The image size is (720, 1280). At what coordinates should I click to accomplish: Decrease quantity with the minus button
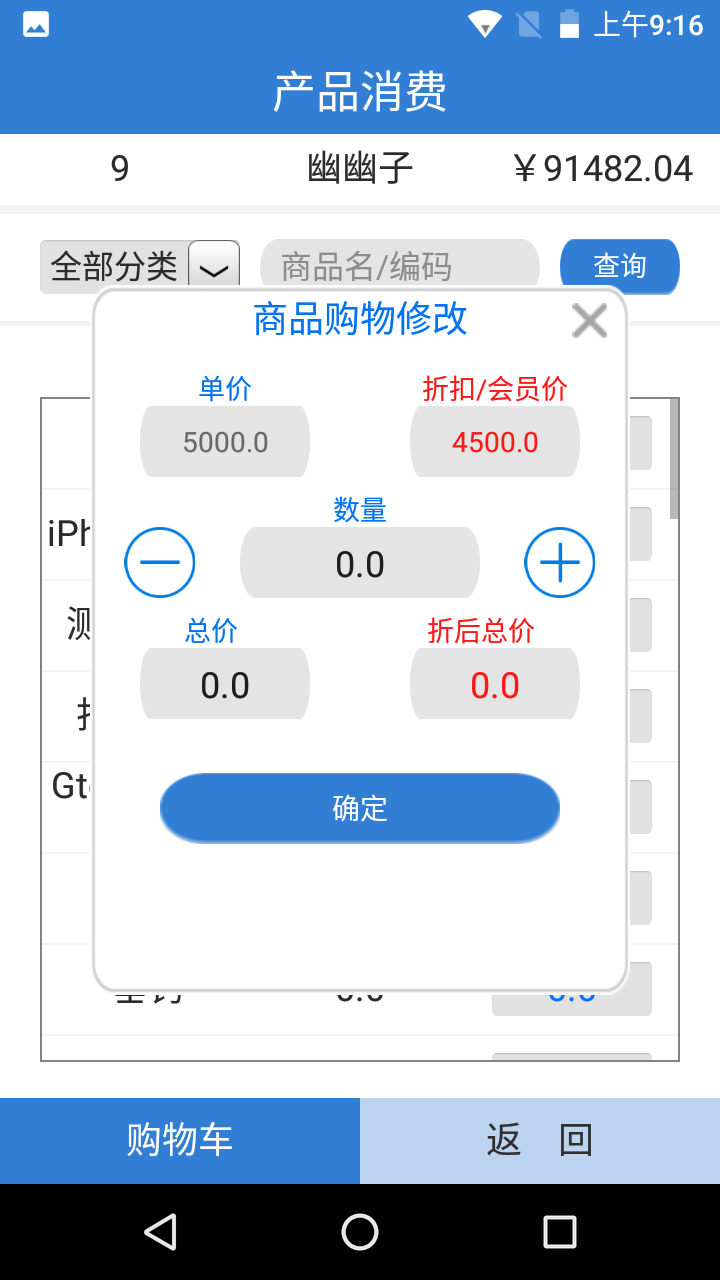pos(160,562)
